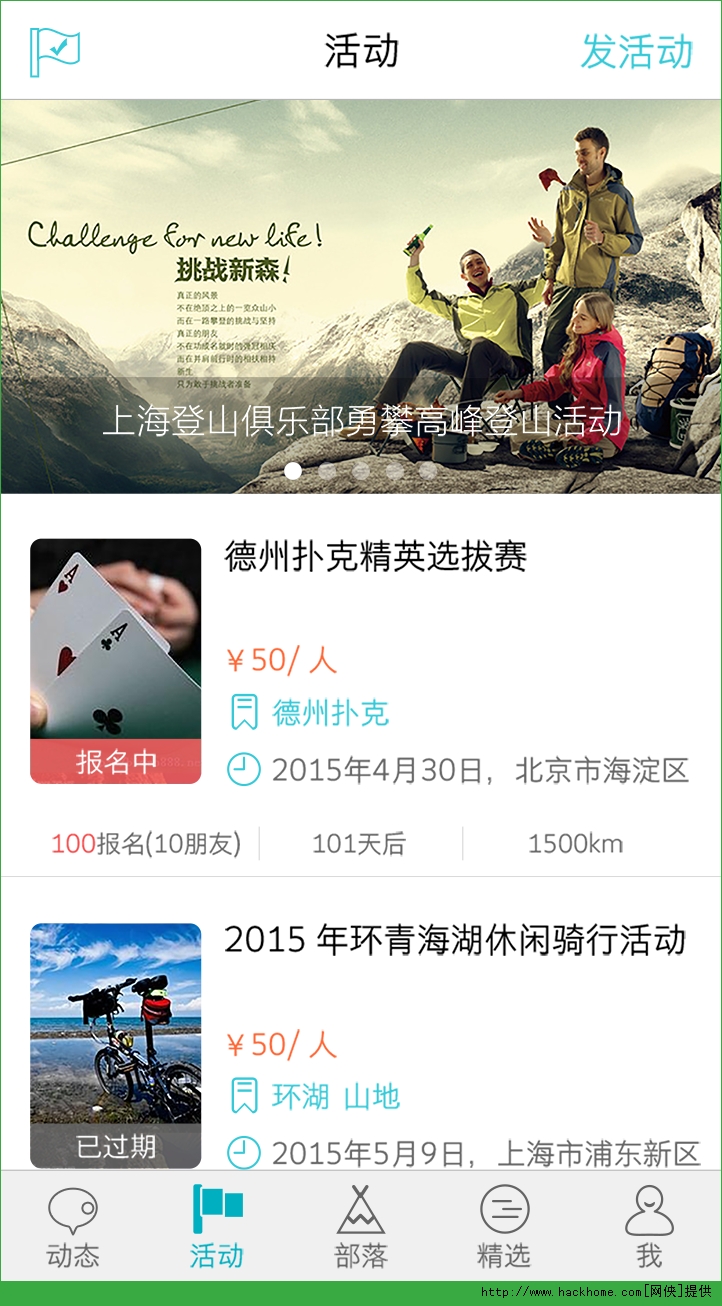Switch to the 精选 tab
Viewport: 722px width, 1306px height.
click(x=504, y=1226)
